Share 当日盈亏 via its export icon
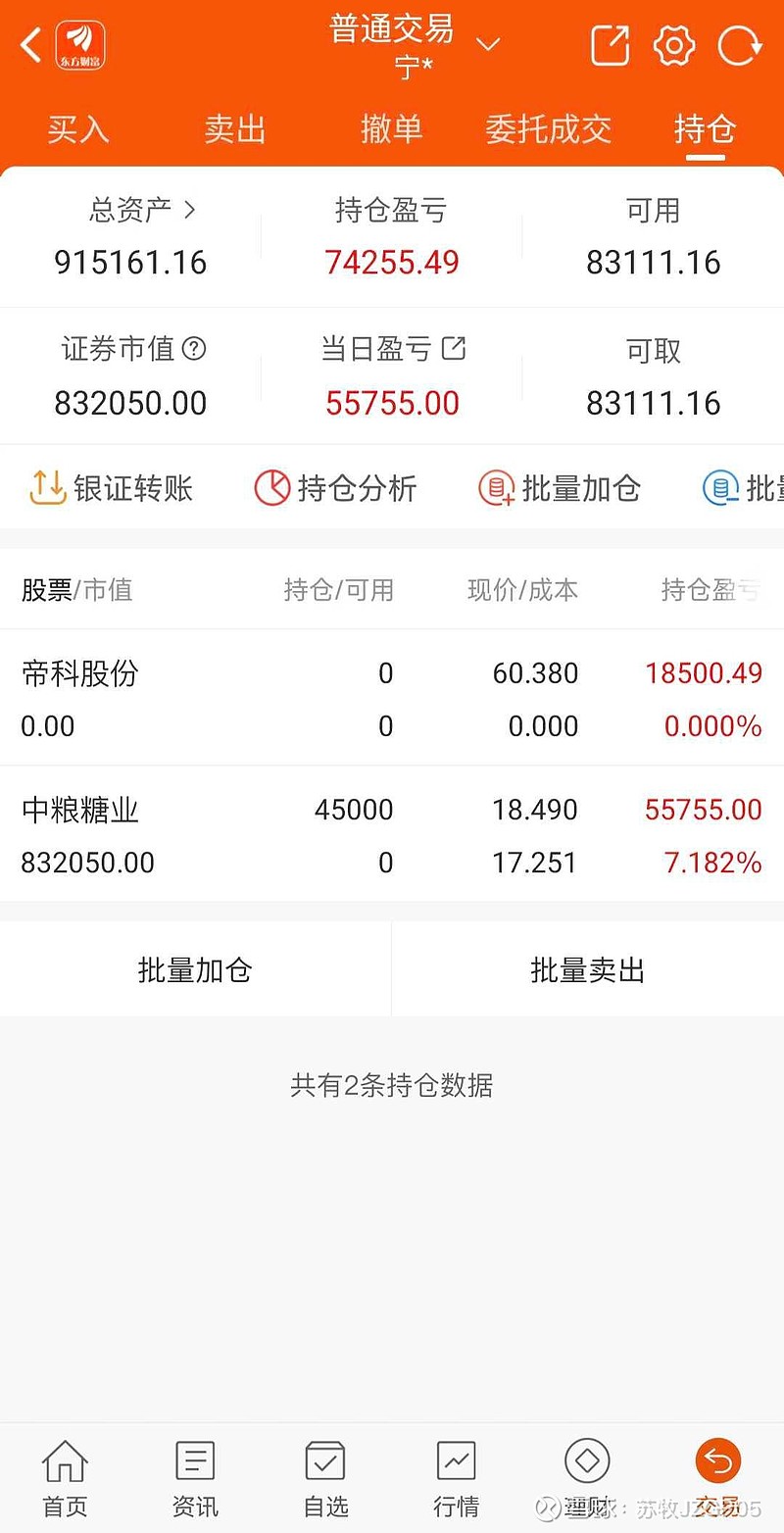This screenshot has height=1533, width=784. click(x=454, y=348)
